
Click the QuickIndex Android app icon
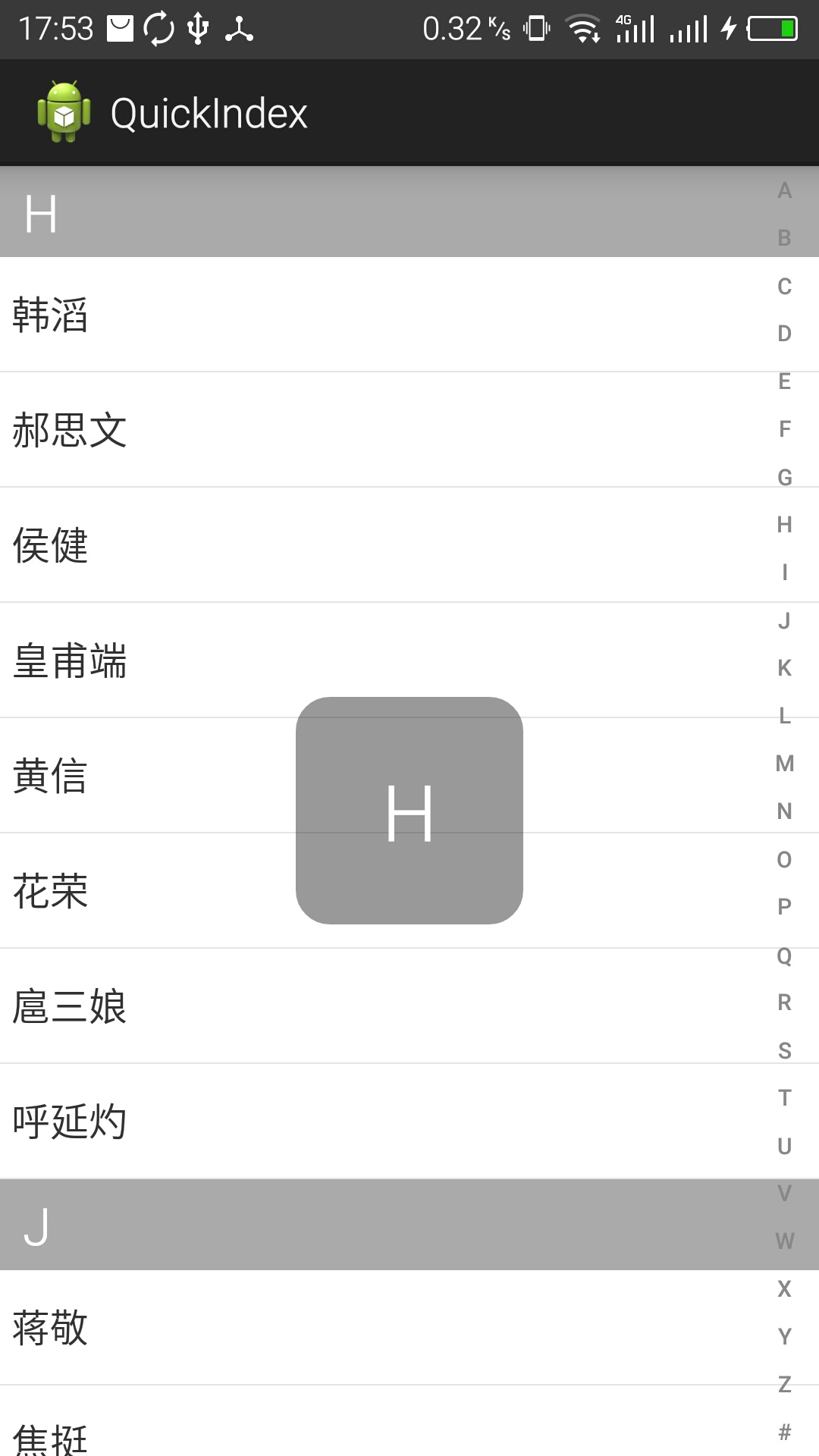[64, 111]
